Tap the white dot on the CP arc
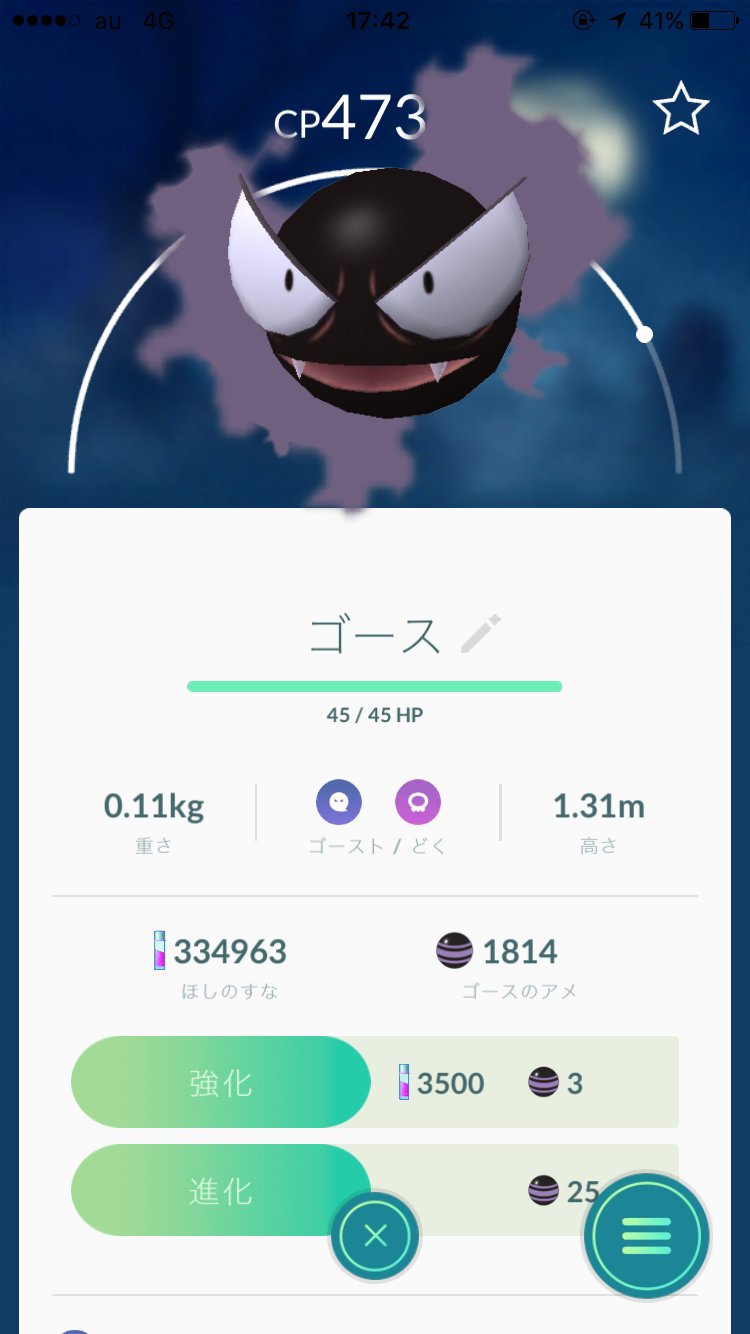Viewport: 750px width, 1334px height. pos(643,333)
